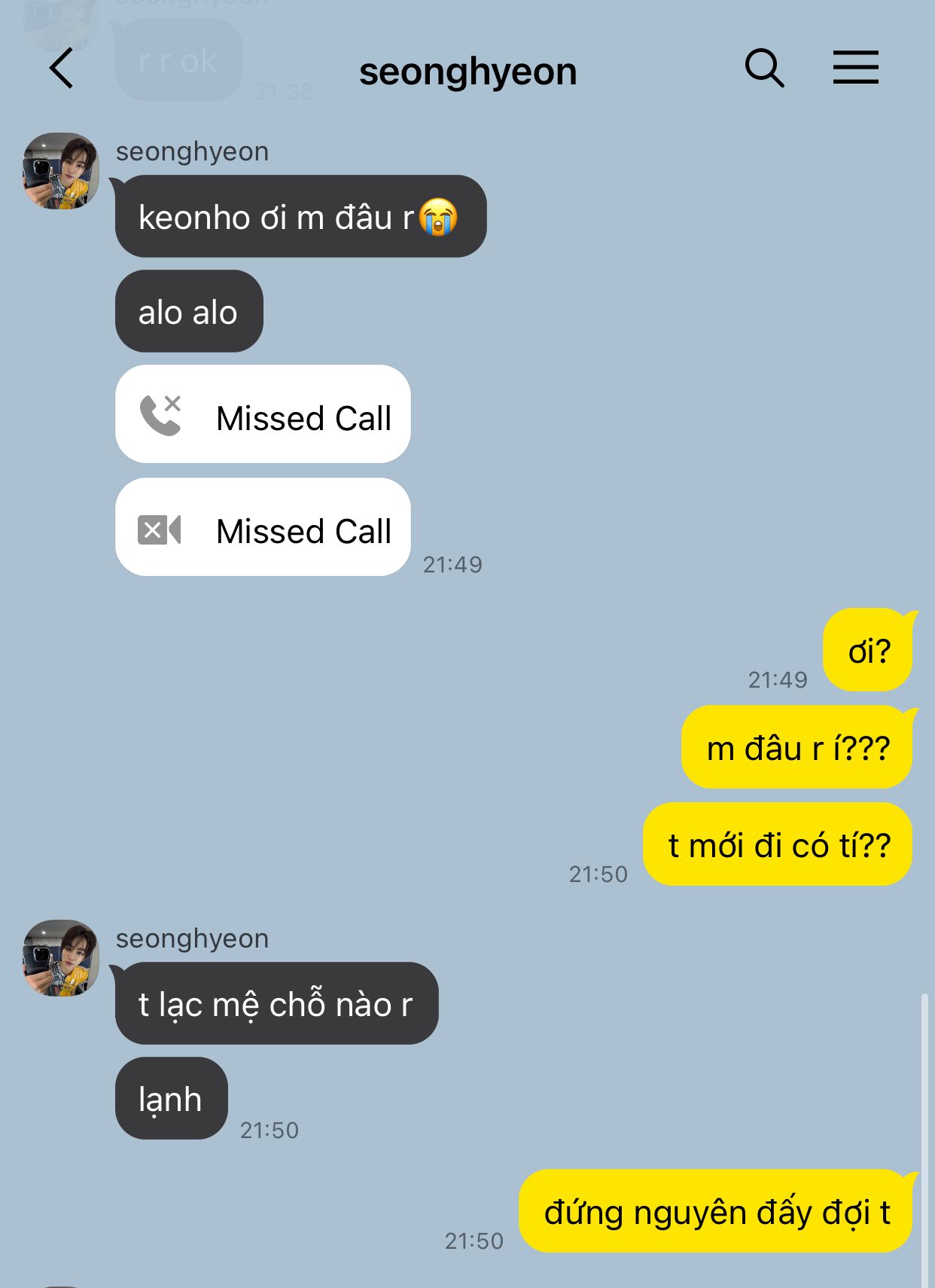Screen dimensions: 935x1288
Task: Call back from missed video call bubble
Action: click(263, 527)
